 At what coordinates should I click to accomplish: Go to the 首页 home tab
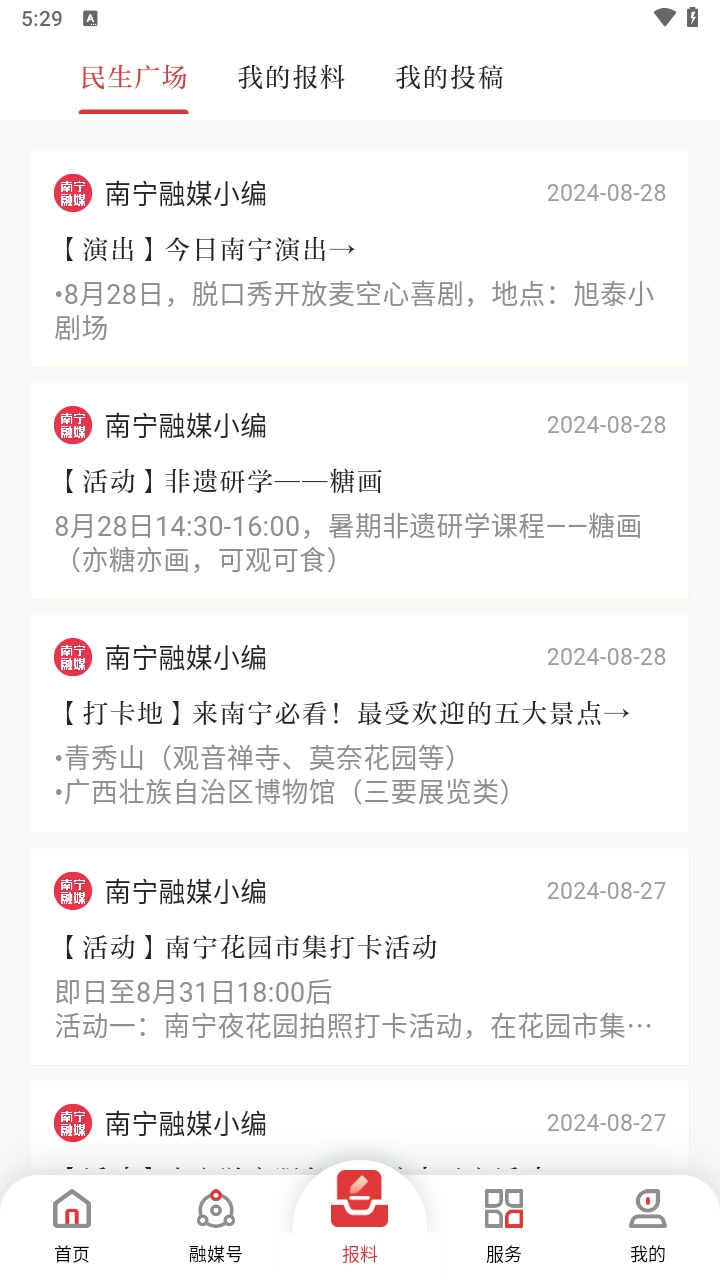[x=72, y=1225]
